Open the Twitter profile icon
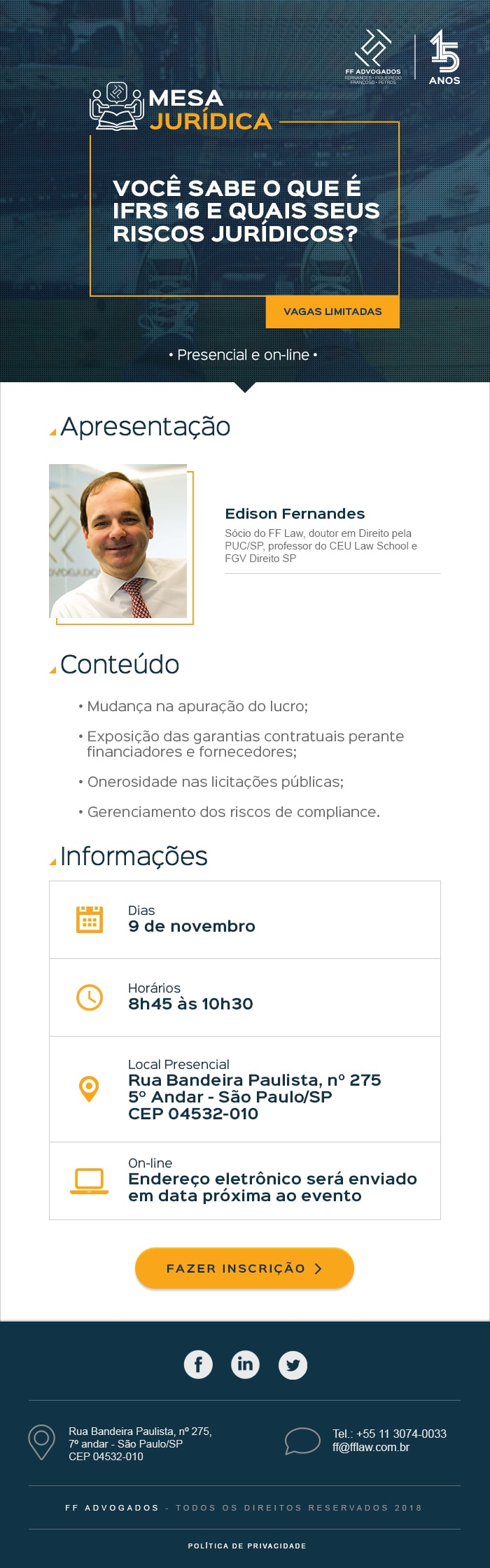 click(293, 1365)
